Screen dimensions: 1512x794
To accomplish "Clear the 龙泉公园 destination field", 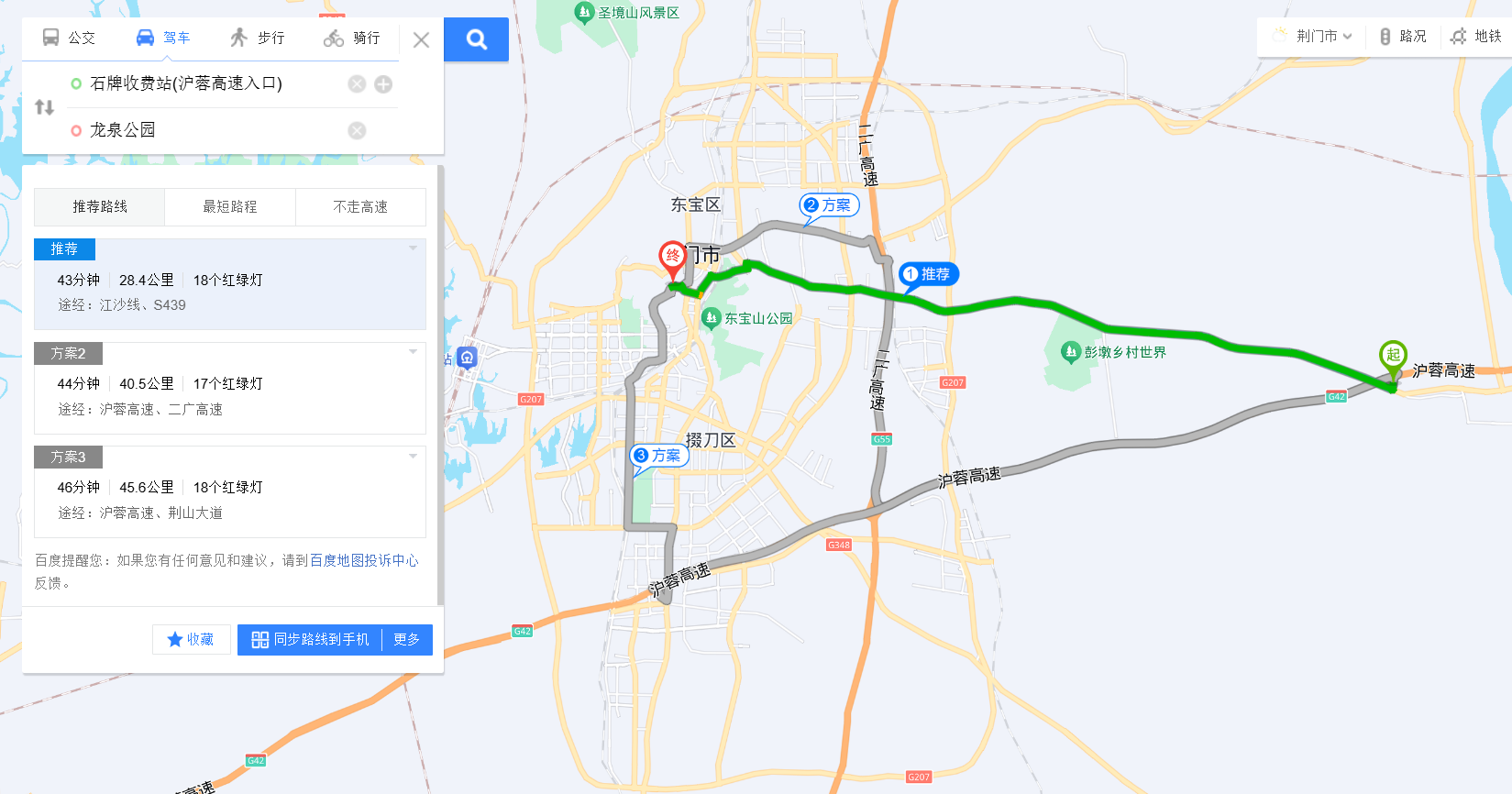I will [357, 130].
